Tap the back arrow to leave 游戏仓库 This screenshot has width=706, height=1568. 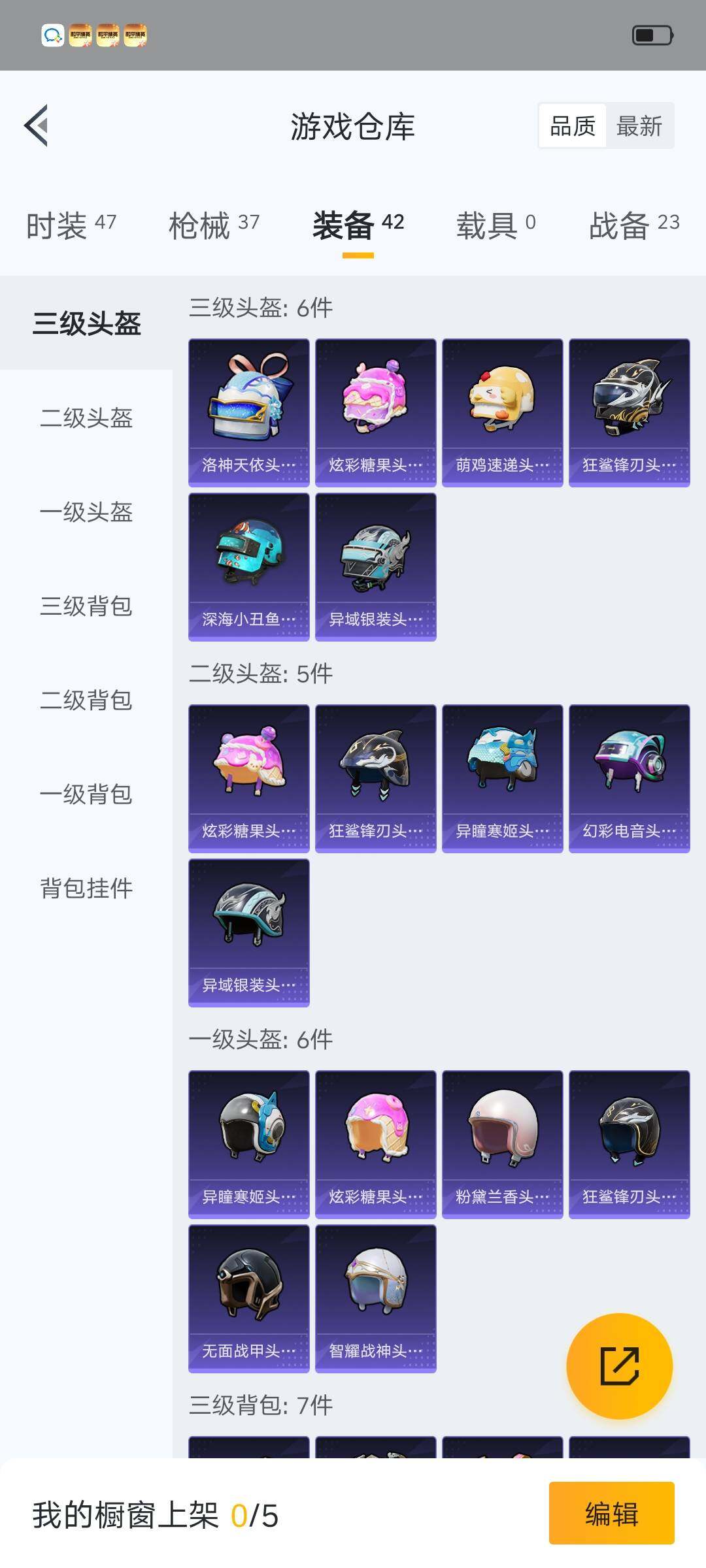point(37,127)
